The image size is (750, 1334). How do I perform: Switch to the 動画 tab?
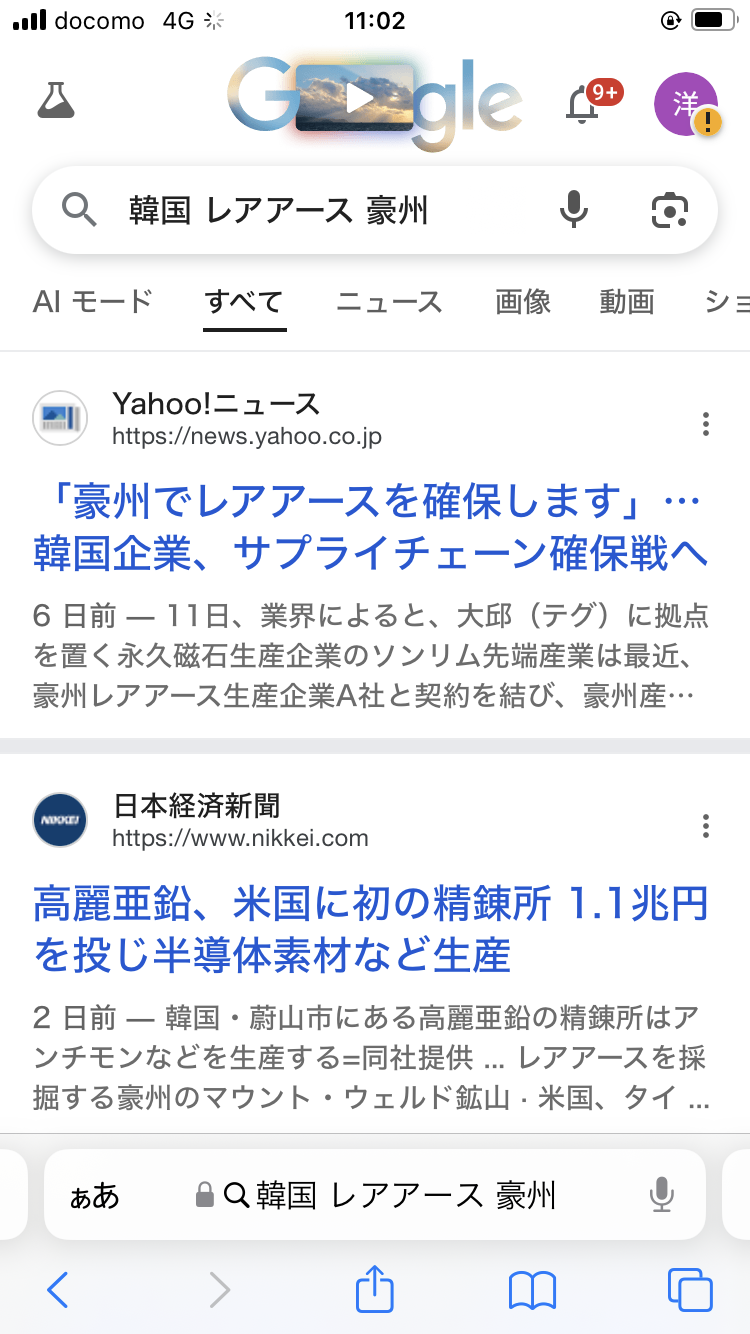pyautogui.click(x=627, y=301)
